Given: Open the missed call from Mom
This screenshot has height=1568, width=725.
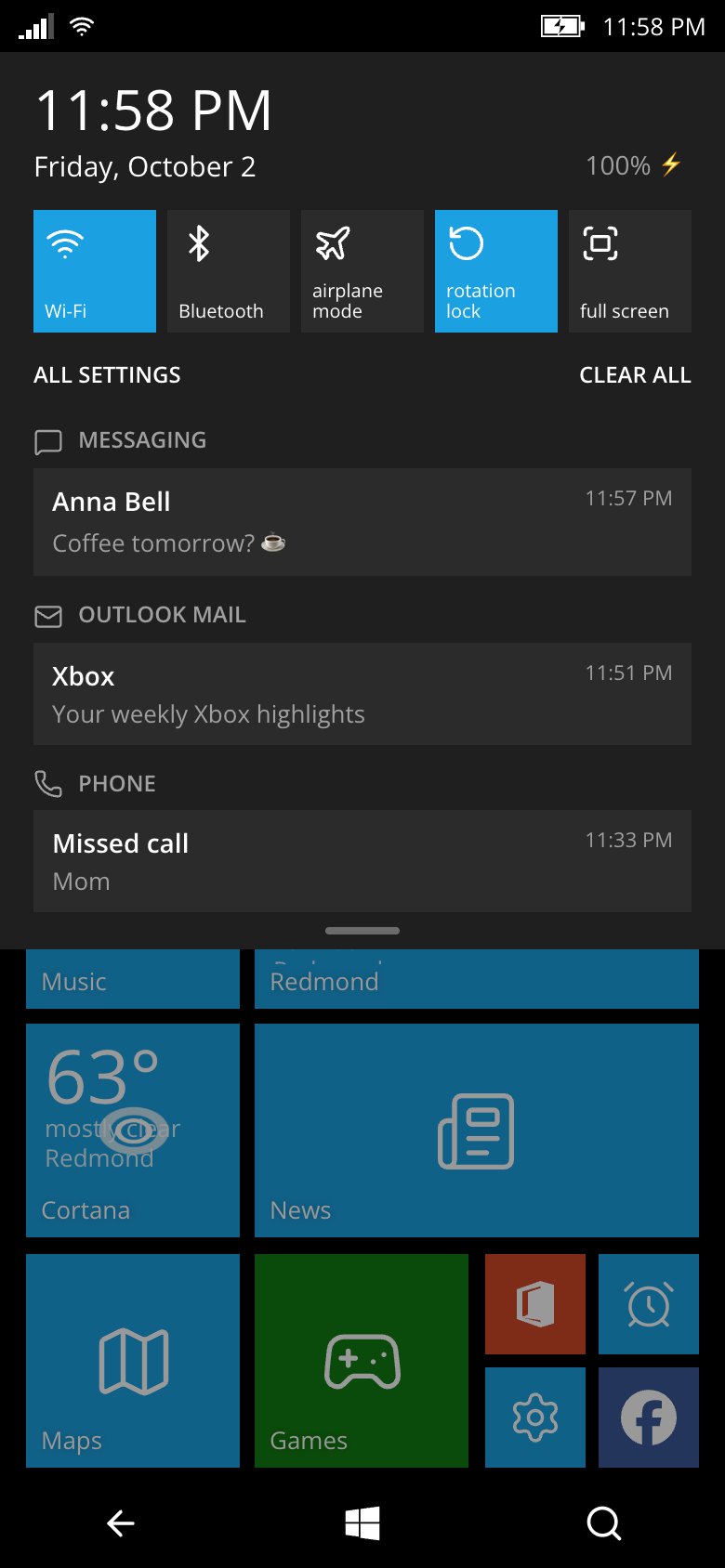Looking at the screenshot, I should [362, 861].
